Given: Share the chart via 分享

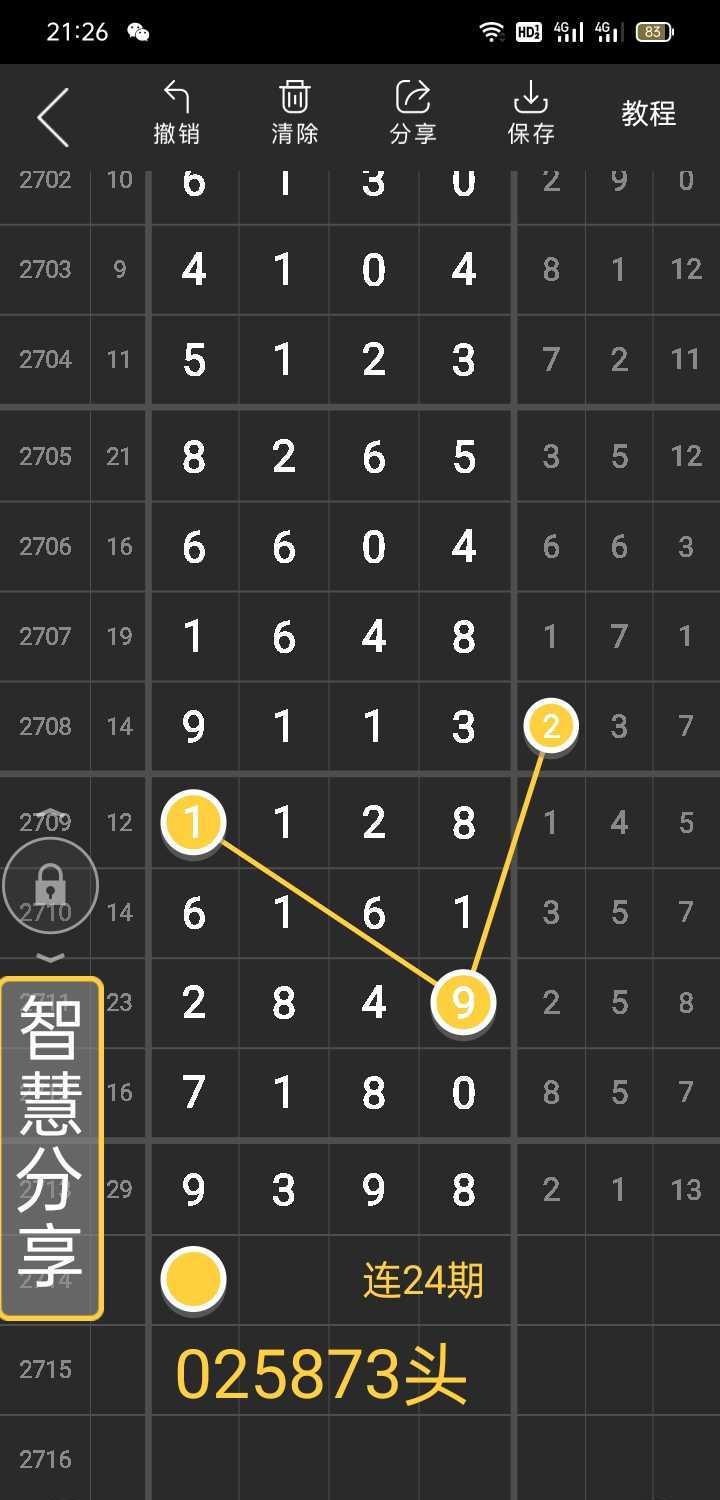Looking at the screenshot, I should coord(413,113).
